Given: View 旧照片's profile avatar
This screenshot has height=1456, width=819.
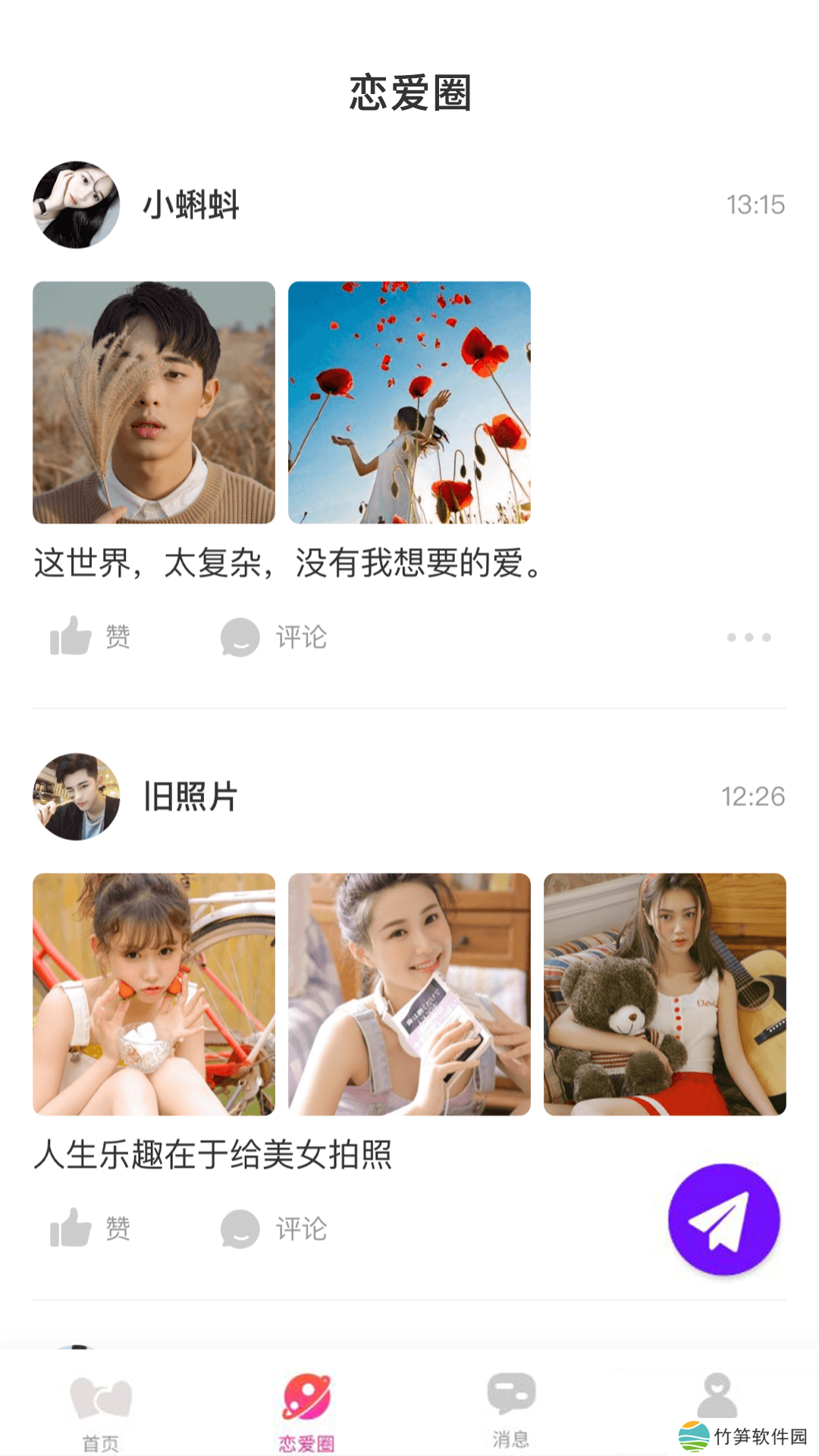Looking at the screenshot, I should click(77, 796).
